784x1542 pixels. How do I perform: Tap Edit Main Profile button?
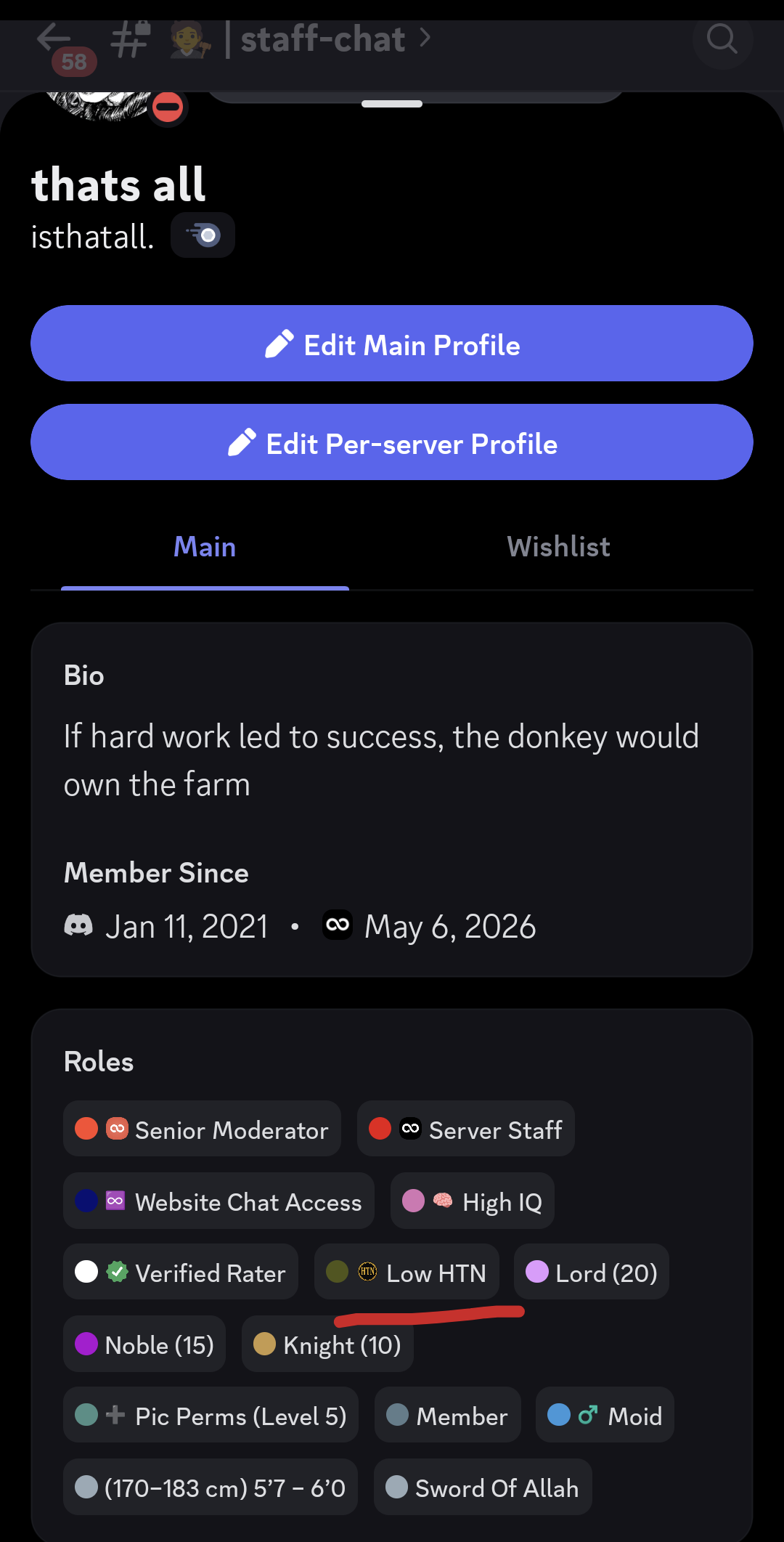tap(392, 344)
